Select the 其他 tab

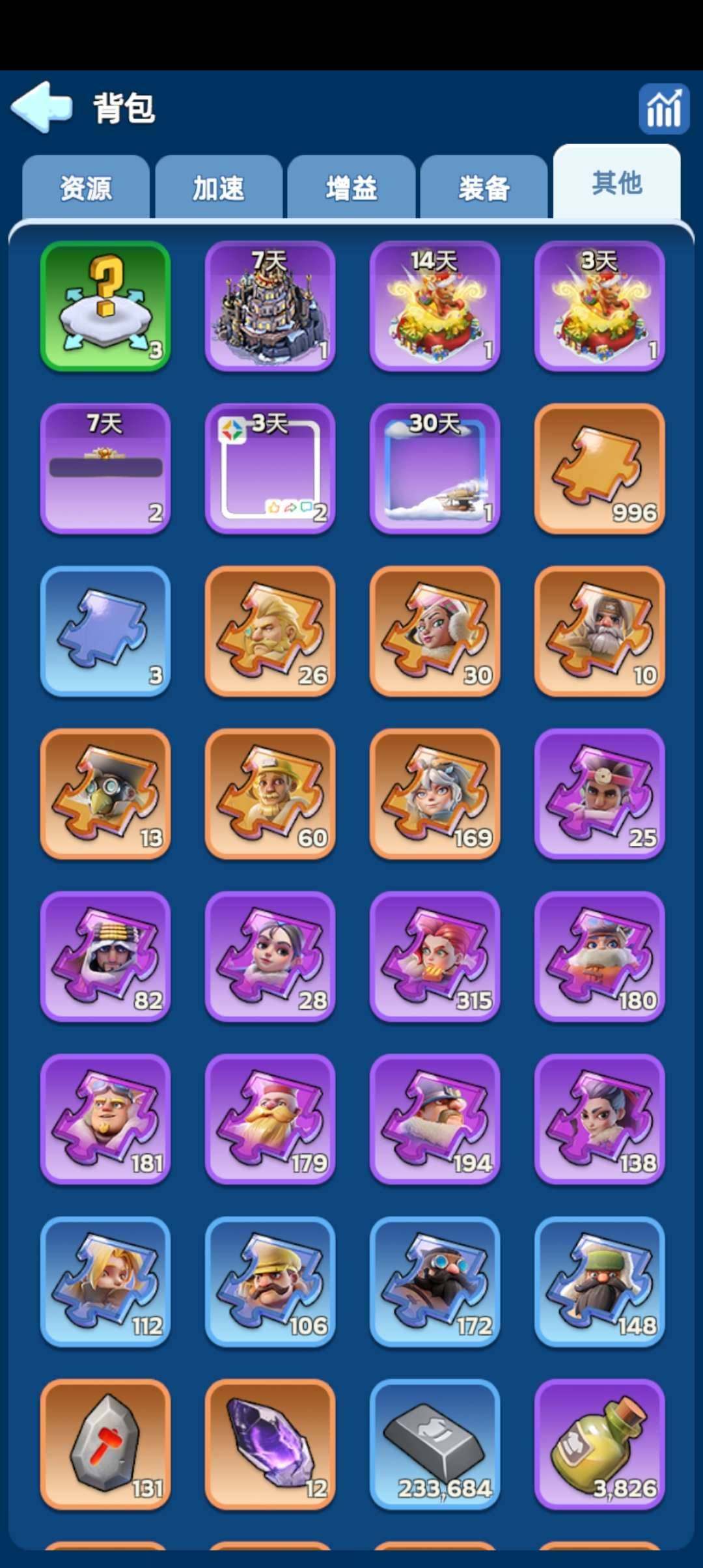pyautogui.click(x=616, y=183)
